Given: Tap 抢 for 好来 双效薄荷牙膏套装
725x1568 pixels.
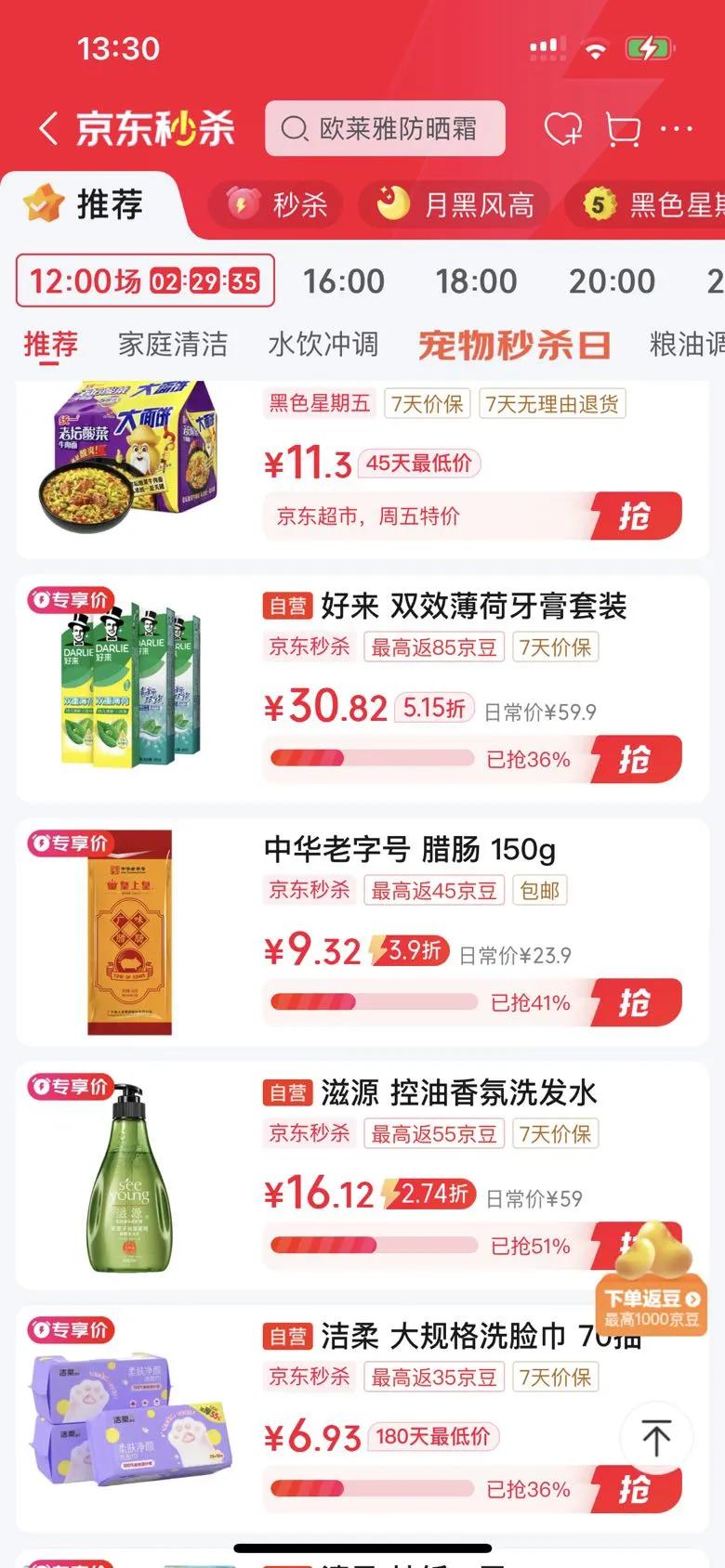Looking at the screenshot, I should point(636,759).
